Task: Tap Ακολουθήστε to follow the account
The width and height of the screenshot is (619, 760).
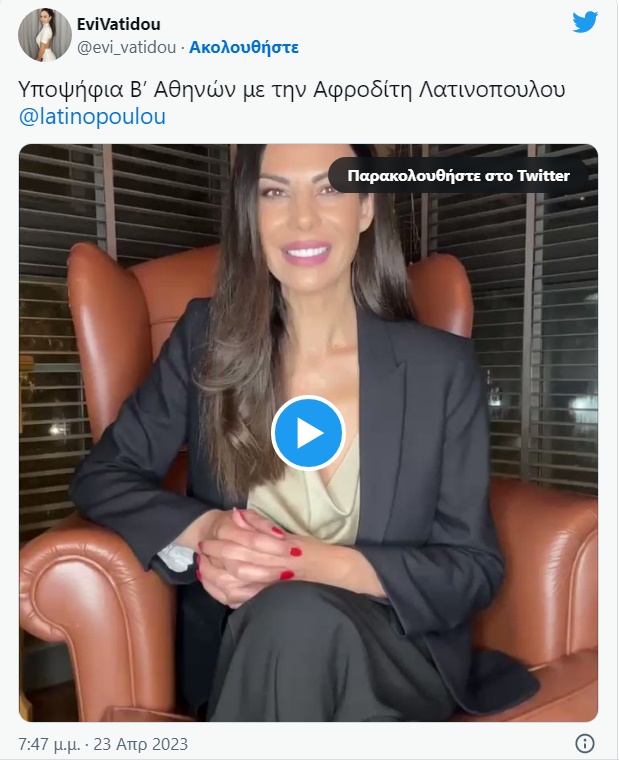Action: [x=243, y=47]
